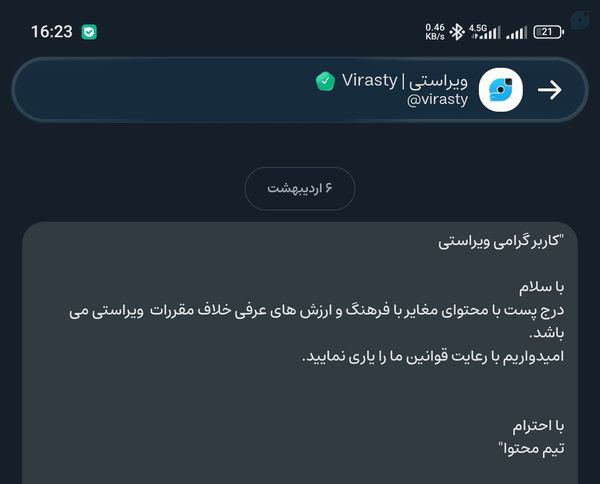Tap the back arrow in the header

point(549,90)
